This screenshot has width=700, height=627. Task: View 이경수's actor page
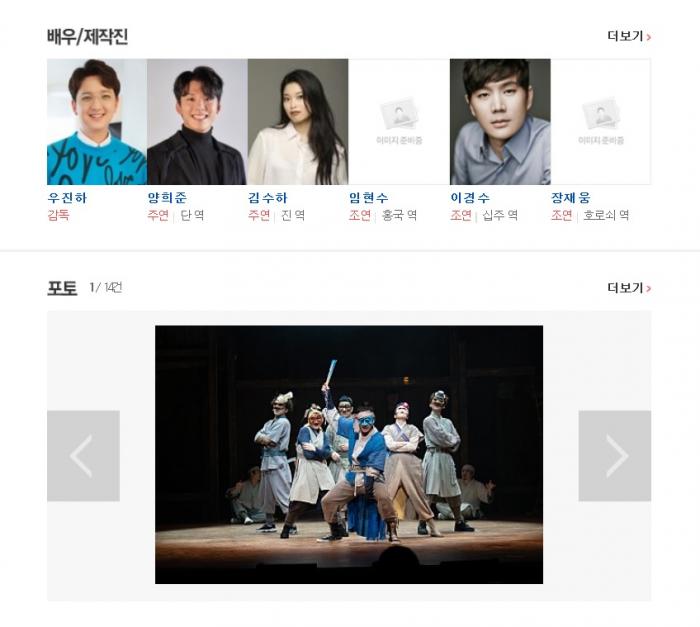[x=499, y=122]
